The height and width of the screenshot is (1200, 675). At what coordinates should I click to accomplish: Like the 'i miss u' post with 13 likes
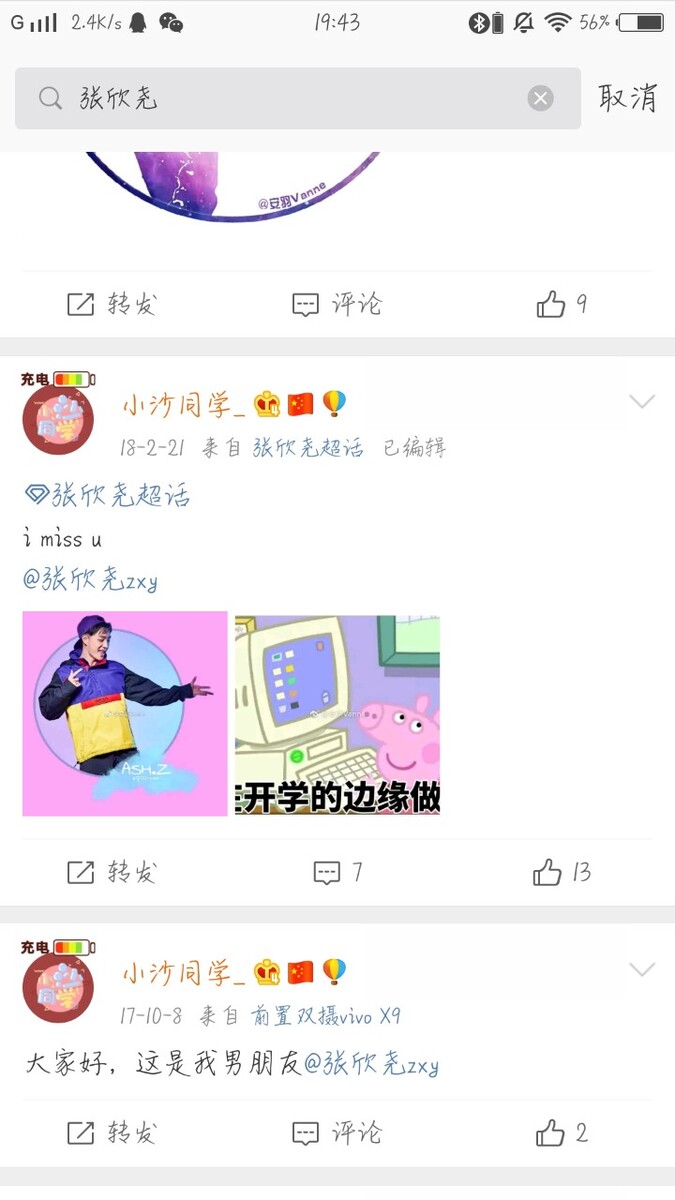pos(561,872)
